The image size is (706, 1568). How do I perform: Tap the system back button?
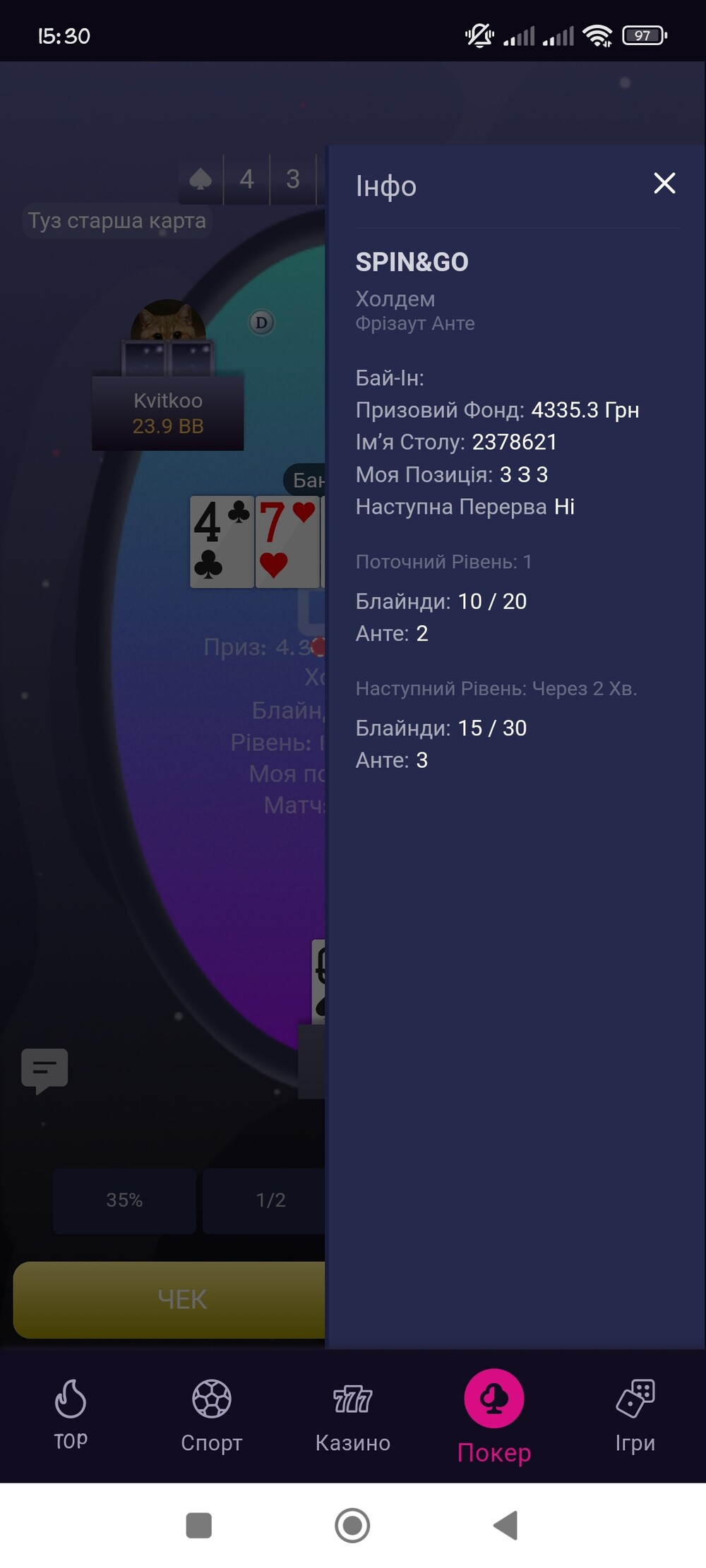(x=505, y=1525)
